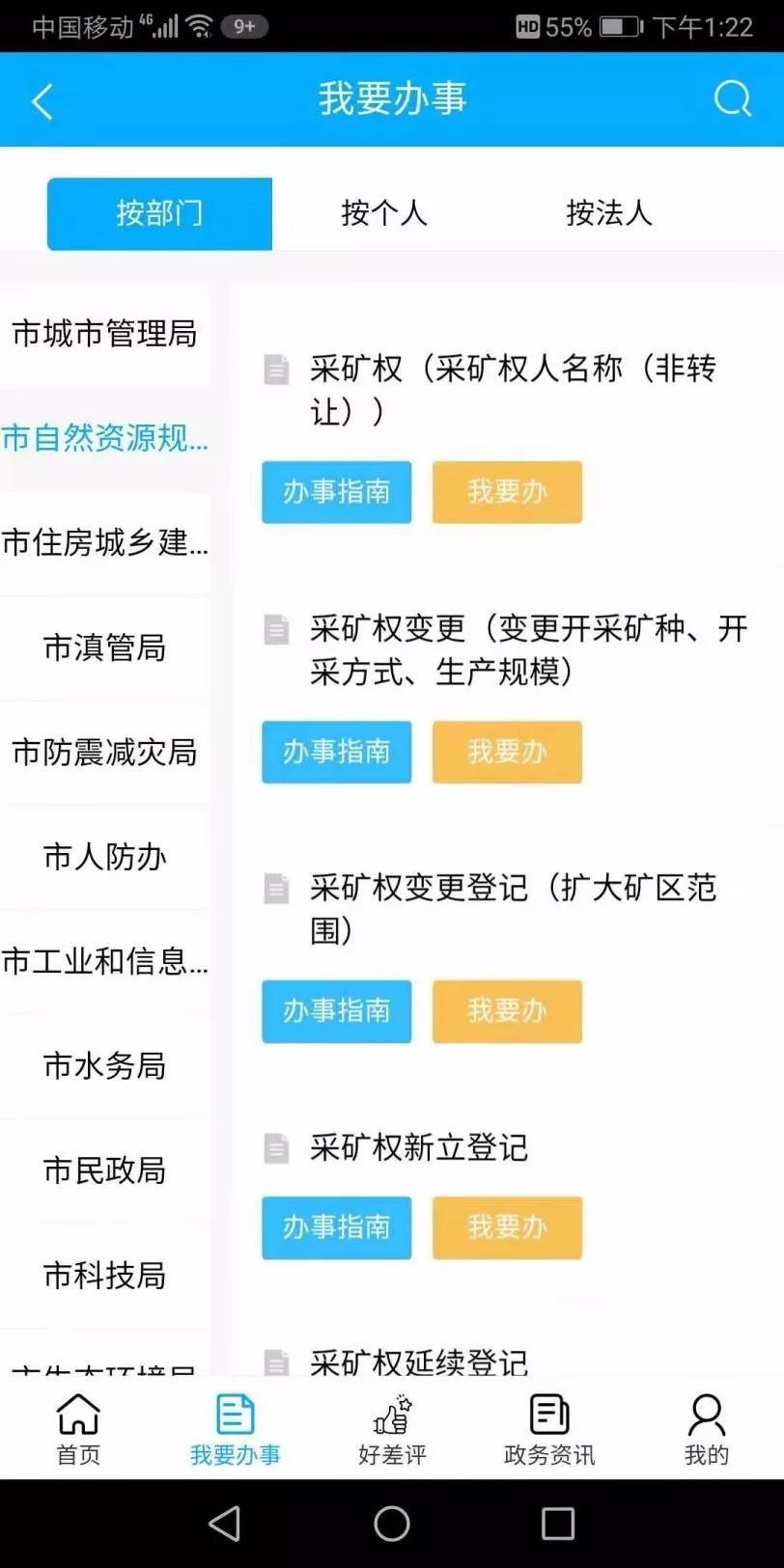Start 我要办 for 采矿权人名称（非转让）

(507, 492)
